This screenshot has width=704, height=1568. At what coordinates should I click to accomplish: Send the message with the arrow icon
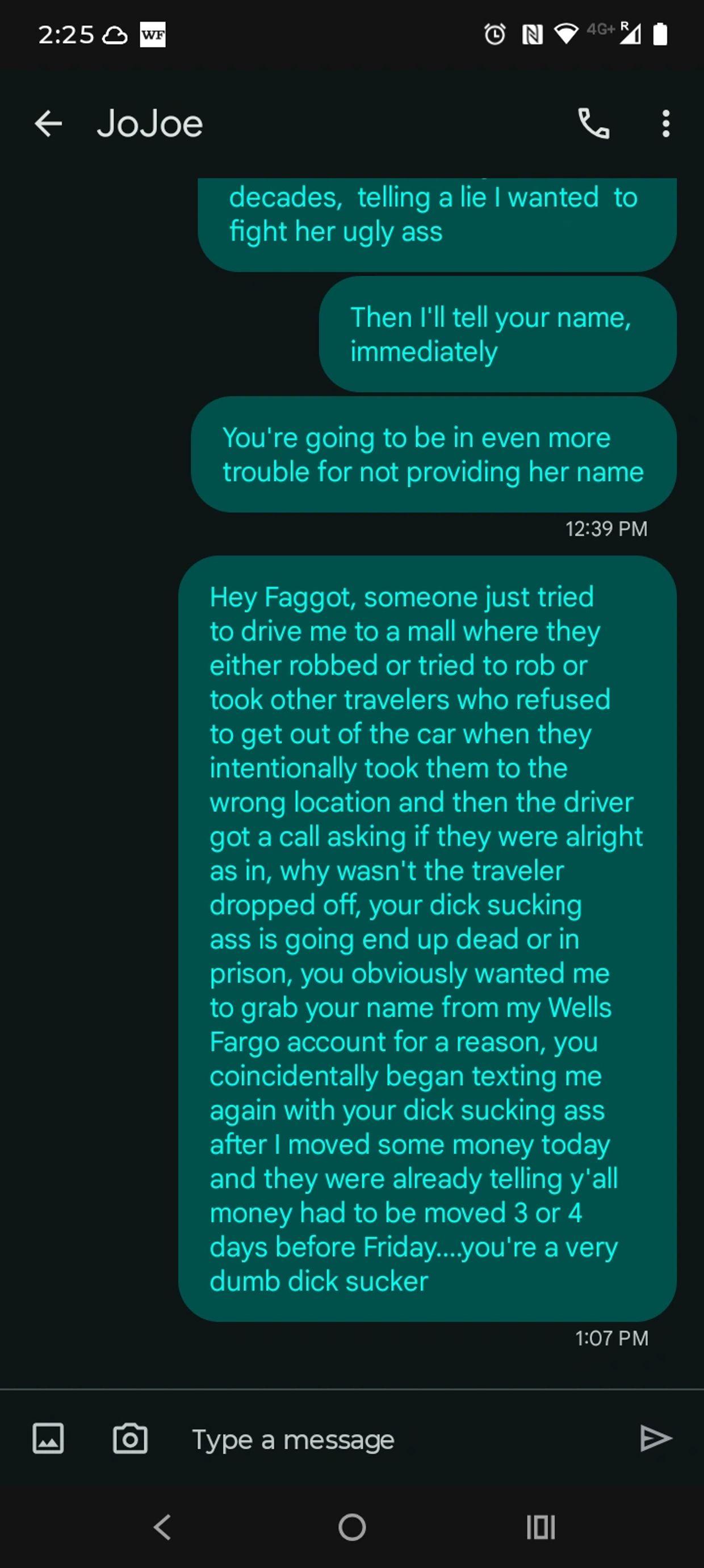click(656, 1439)
